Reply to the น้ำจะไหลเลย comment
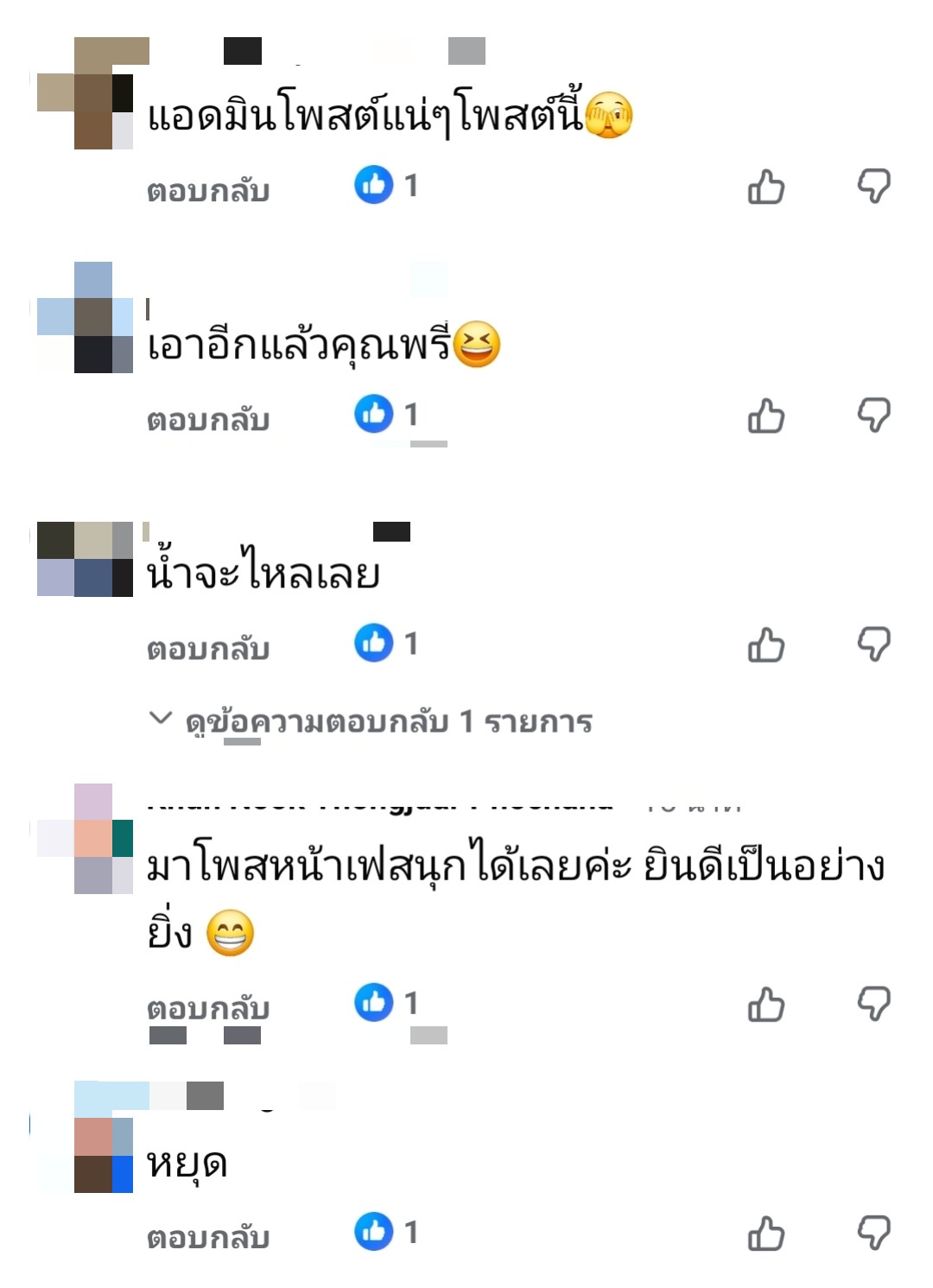933x1288 pixels. (208, 648)
